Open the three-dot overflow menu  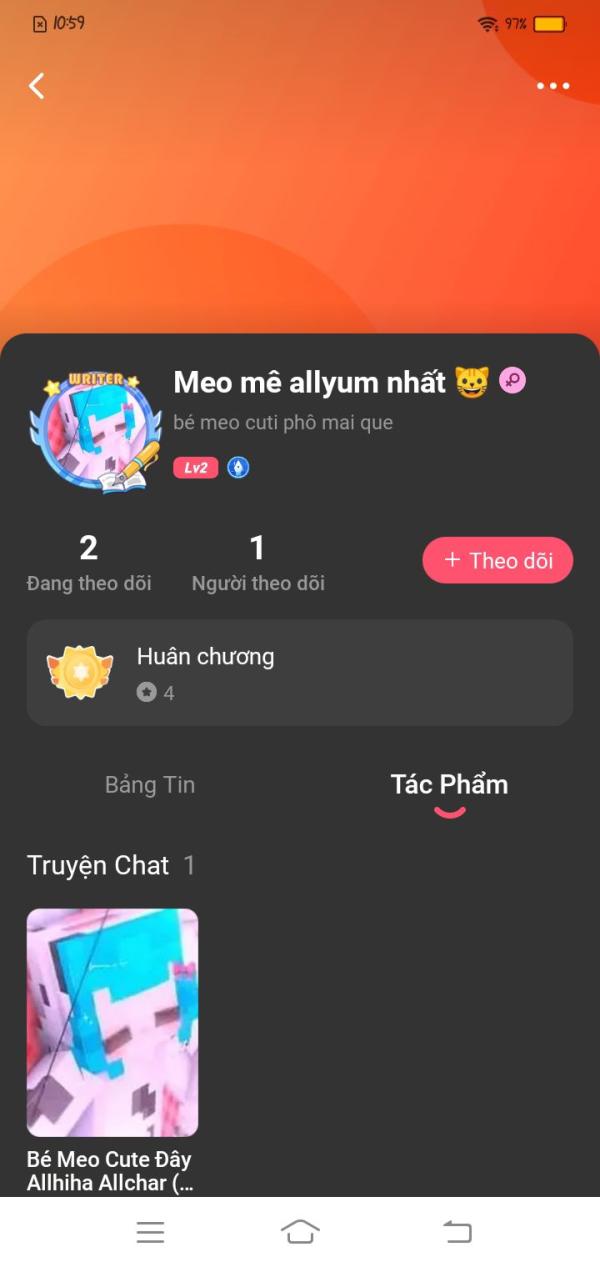553,86
